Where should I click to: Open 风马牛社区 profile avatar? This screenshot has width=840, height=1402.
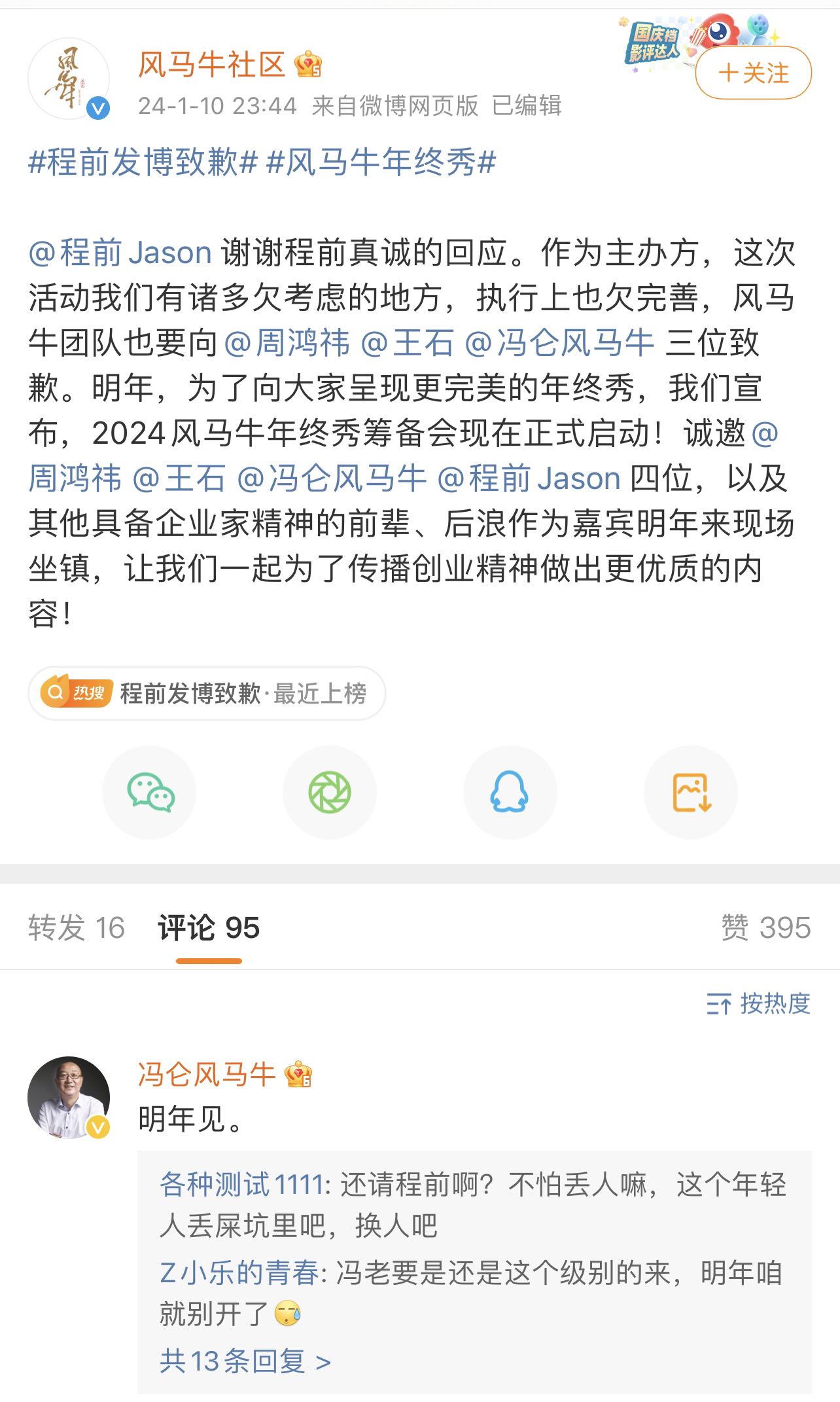69,79
